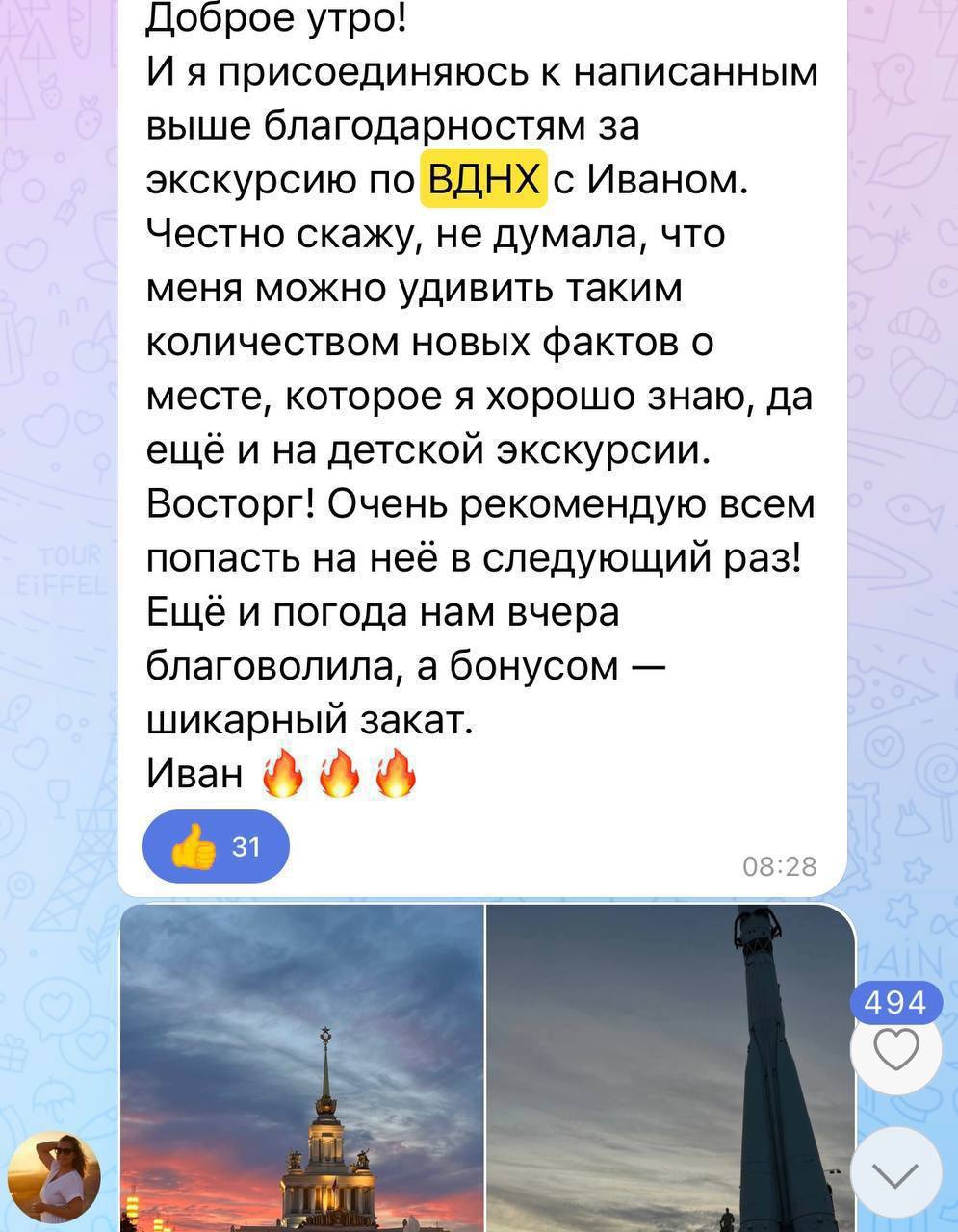
Task: Click the 31 reactions counter
Action: point(246,845)
